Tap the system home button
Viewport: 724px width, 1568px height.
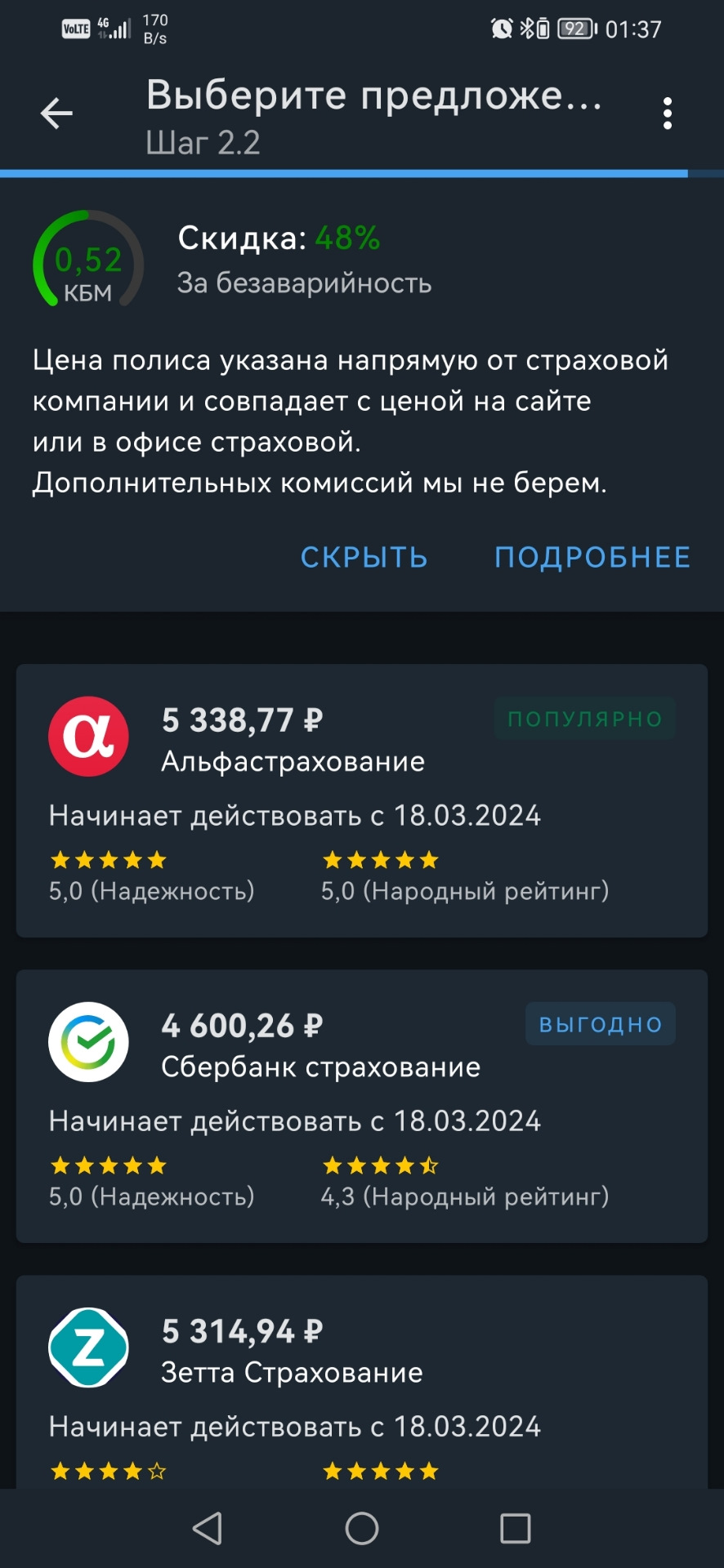(362, 1528)
